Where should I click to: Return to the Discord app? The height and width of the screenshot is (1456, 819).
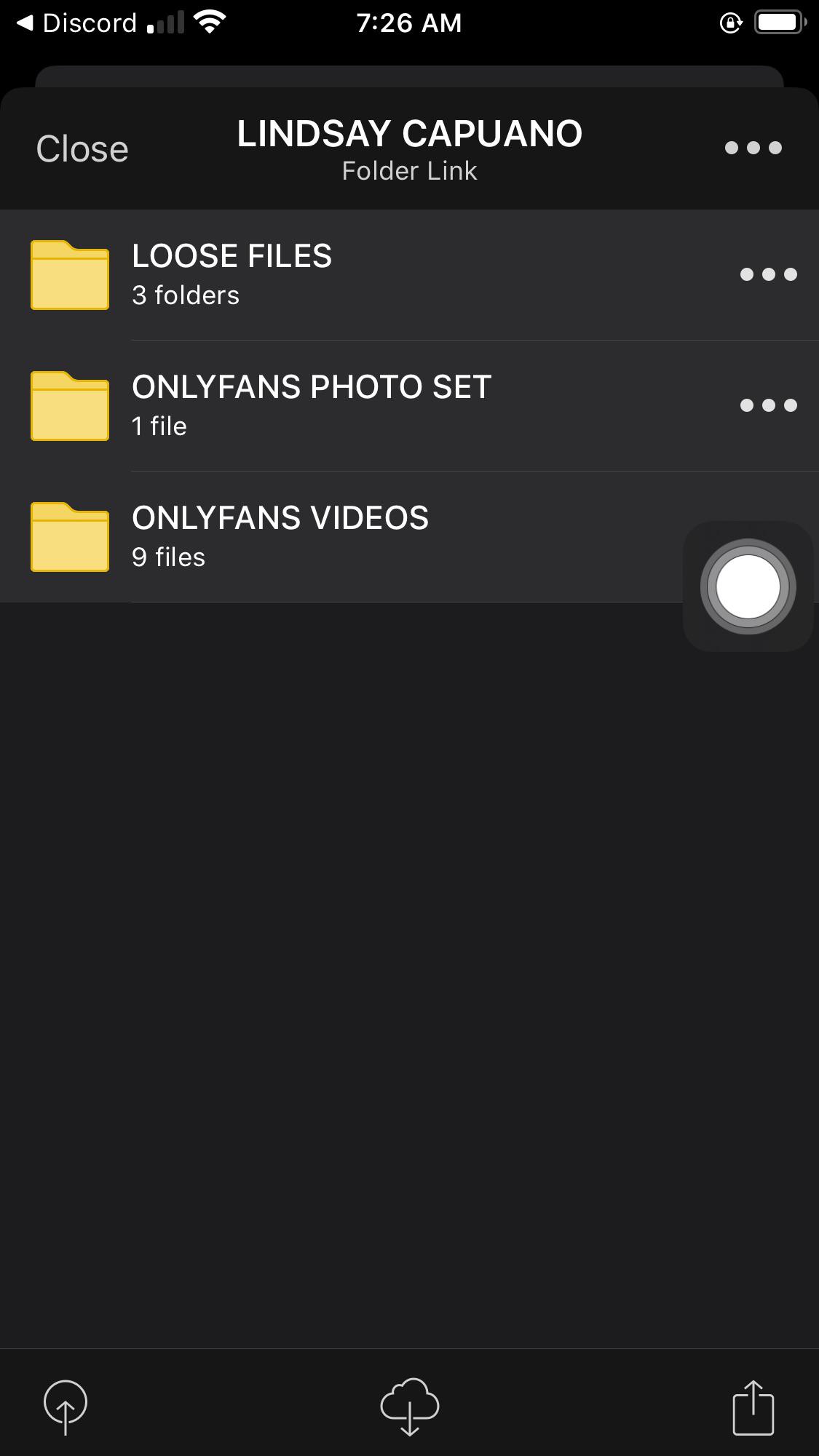(x=76, y=23)
